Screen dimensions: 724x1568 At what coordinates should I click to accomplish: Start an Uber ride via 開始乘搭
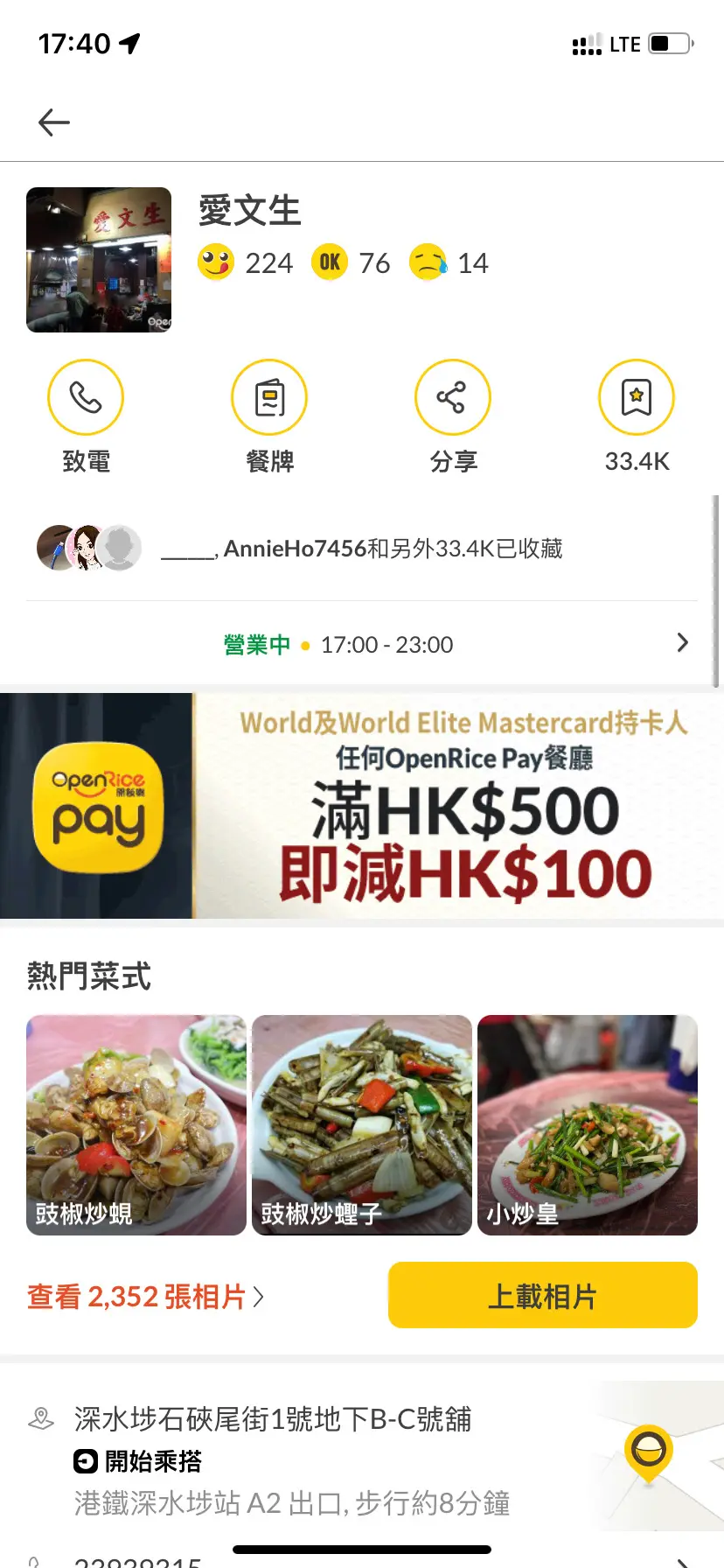(138, 1461)
